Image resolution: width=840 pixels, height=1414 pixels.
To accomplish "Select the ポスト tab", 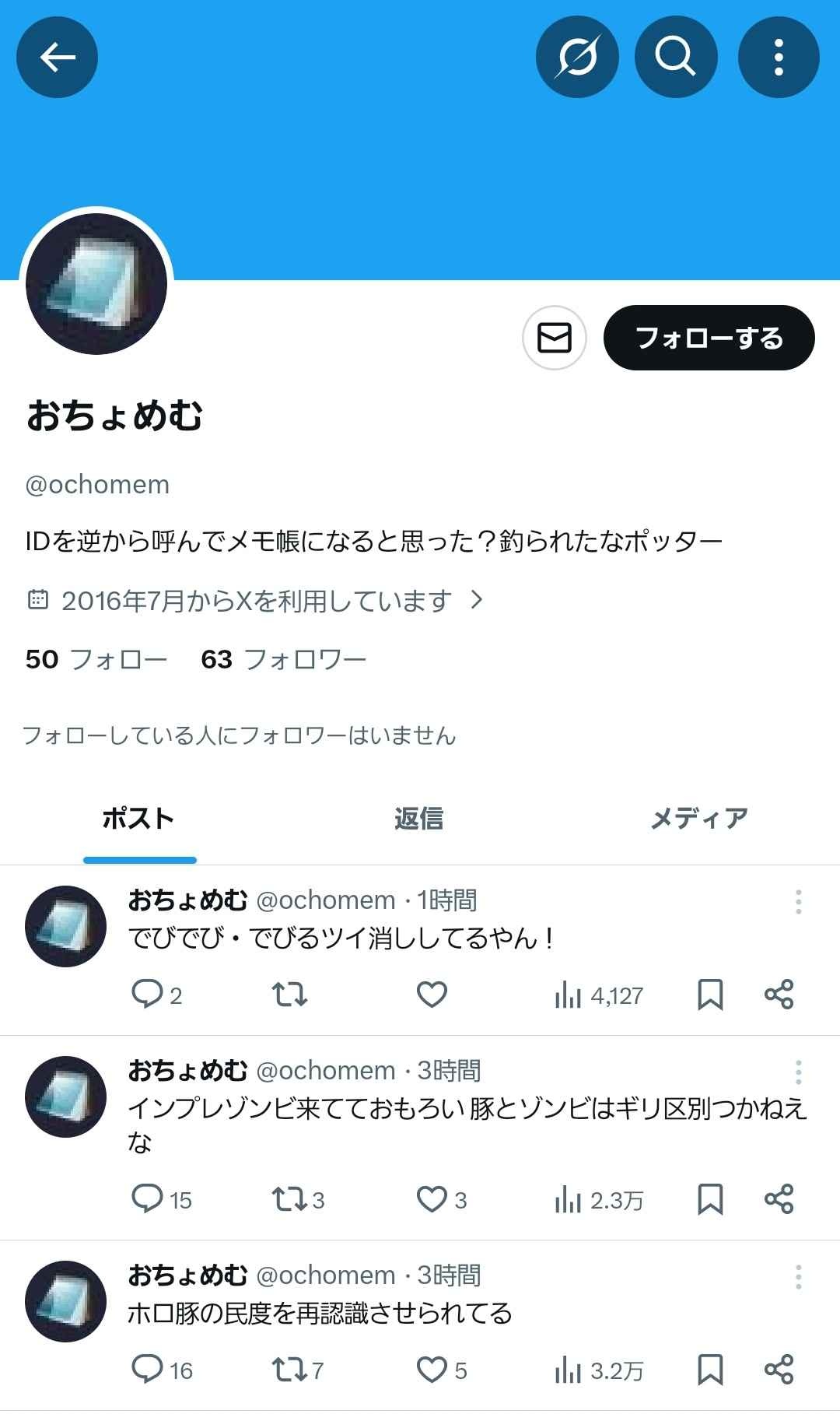I will [139, 819].
